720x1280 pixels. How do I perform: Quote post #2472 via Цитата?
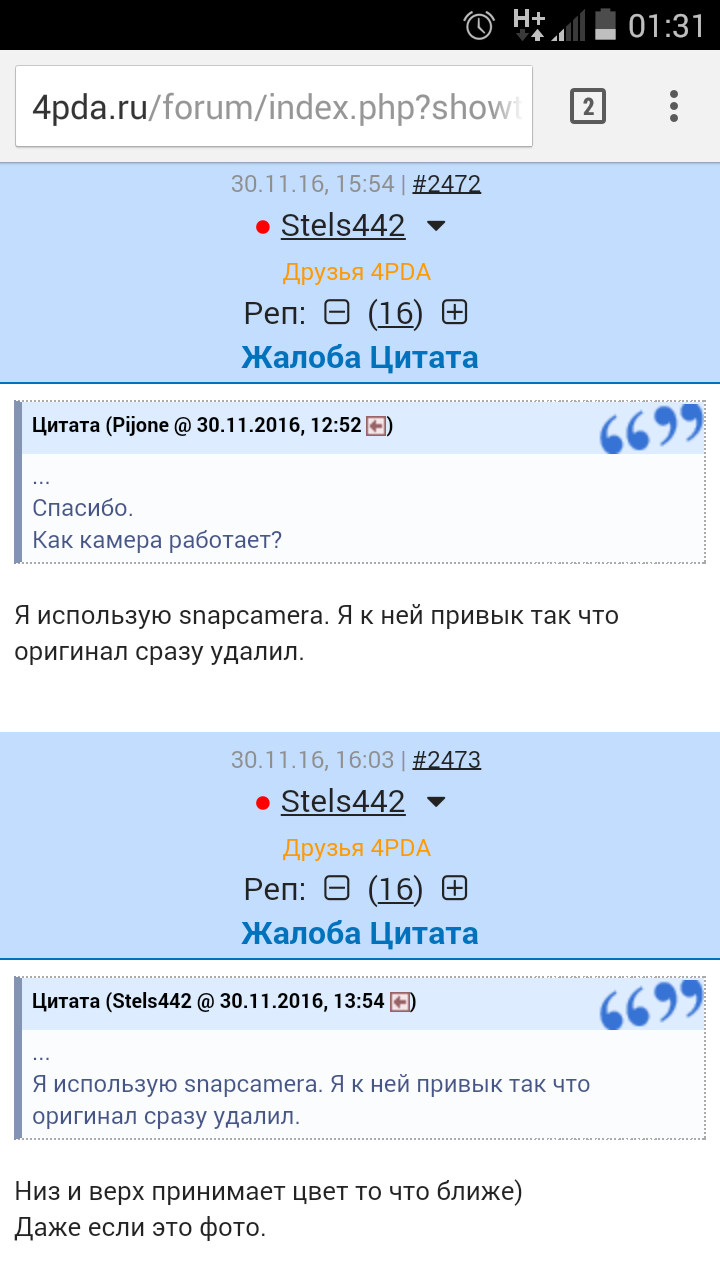pos(424,357)
